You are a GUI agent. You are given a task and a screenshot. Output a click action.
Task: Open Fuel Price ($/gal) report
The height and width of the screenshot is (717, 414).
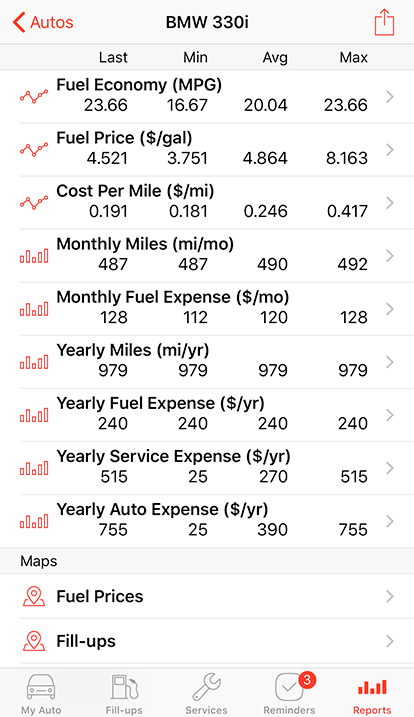click(207, 150)
